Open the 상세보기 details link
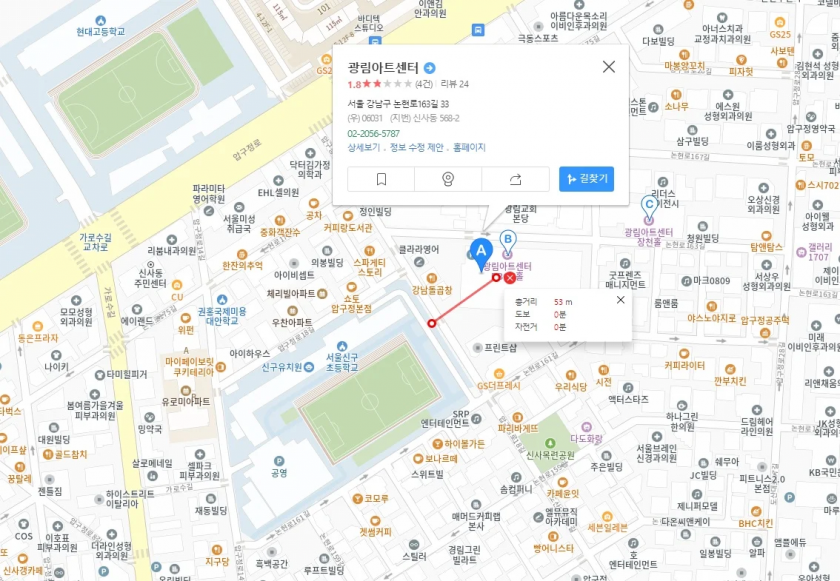 coord(364,147)
